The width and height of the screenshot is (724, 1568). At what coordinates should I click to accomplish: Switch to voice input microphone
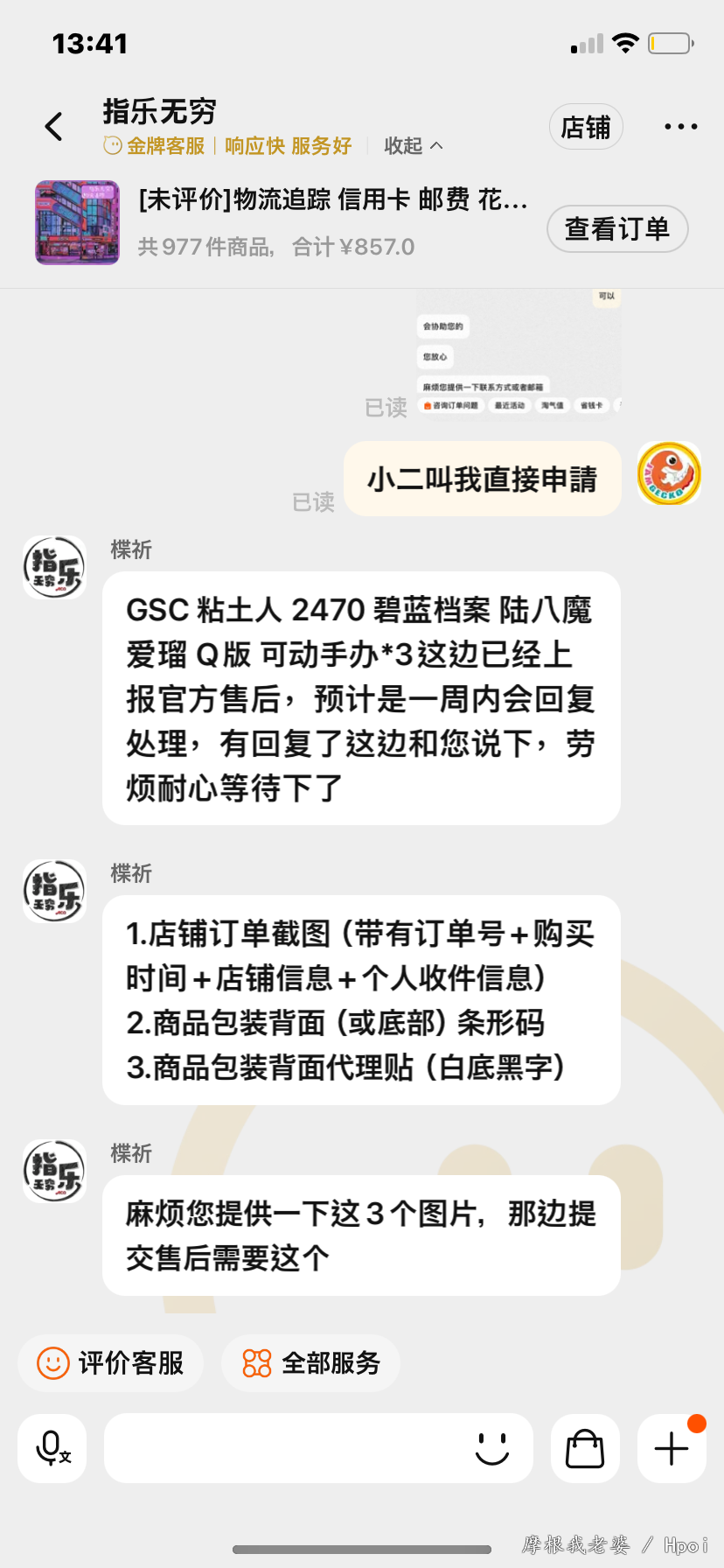tap(52, 1448)
